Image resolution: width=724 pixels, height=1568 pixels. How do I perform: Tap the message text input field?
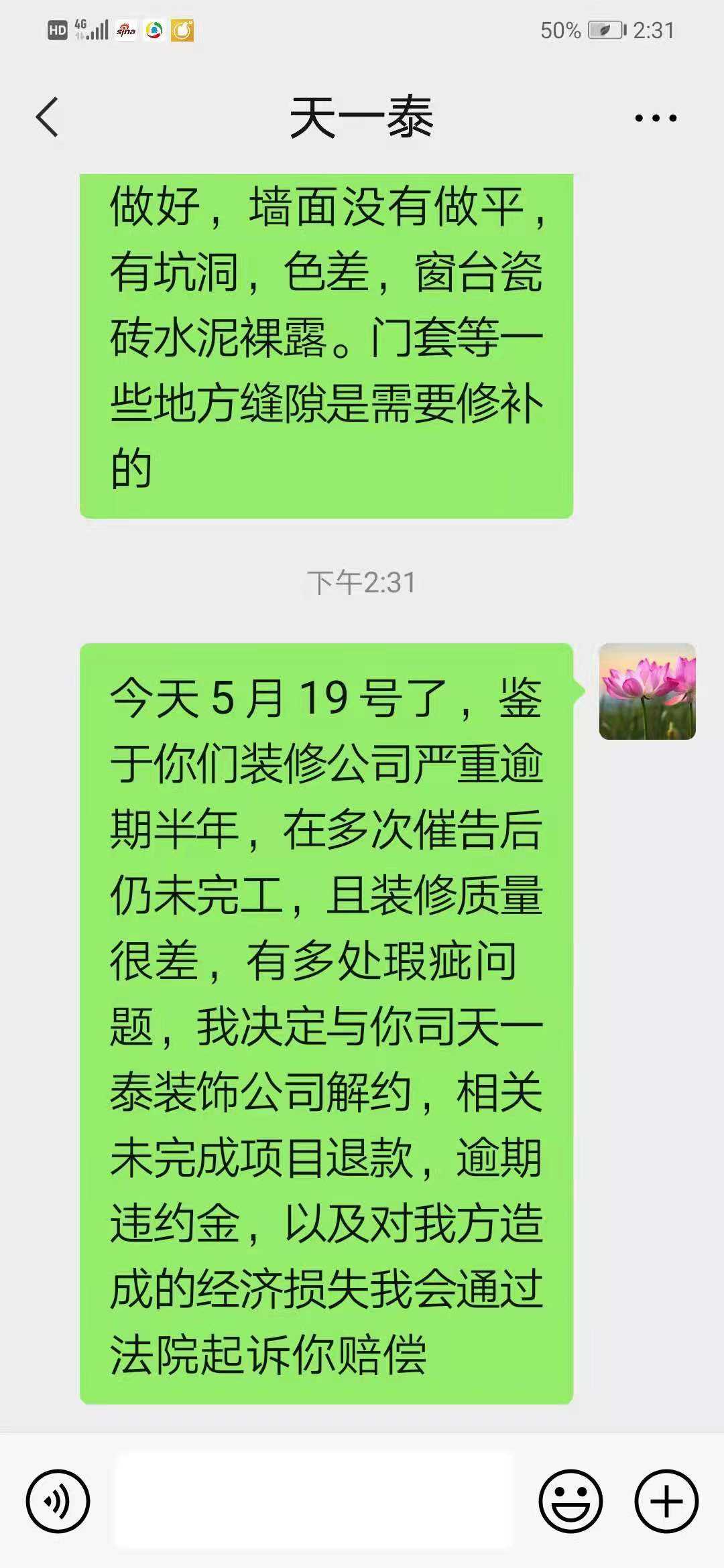pos(314,1501)
